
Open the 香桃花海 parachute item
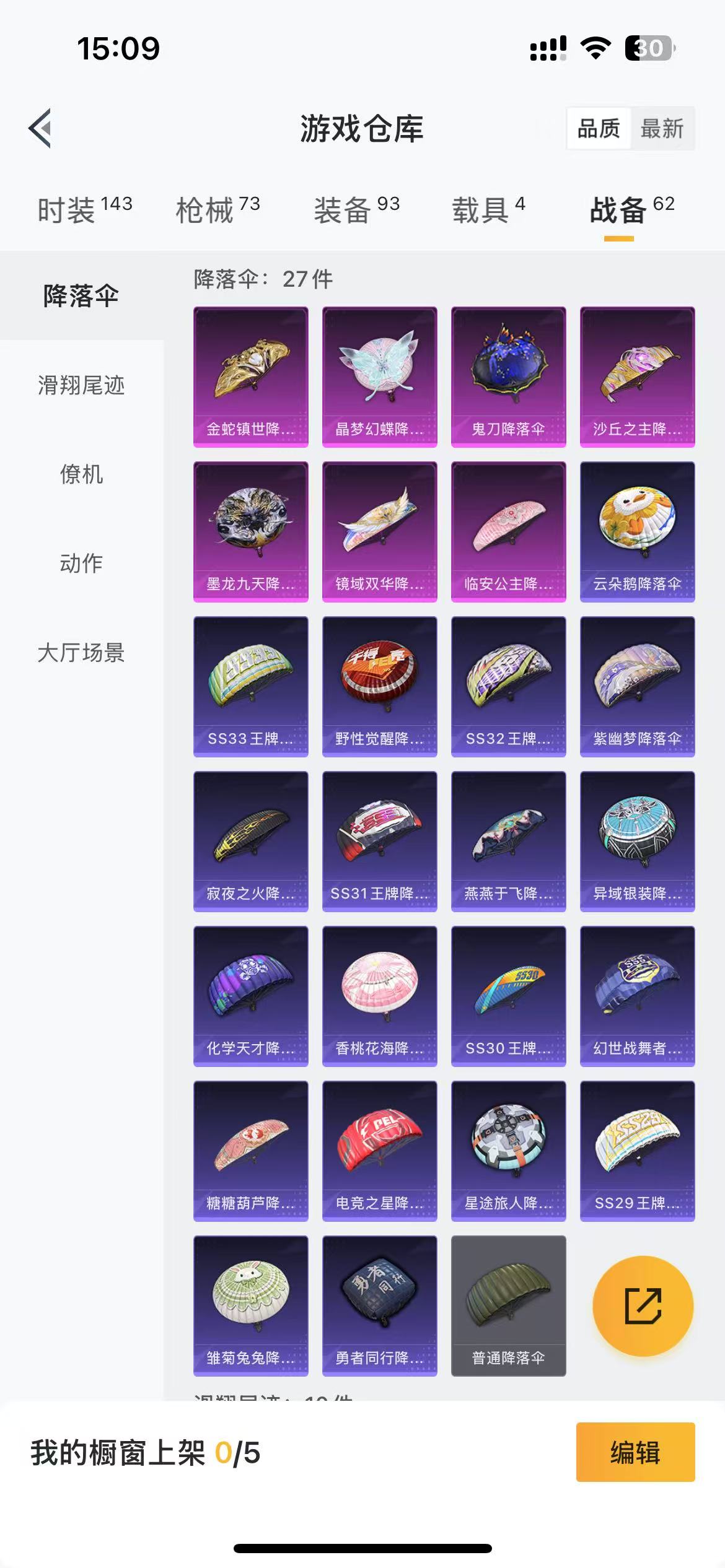[x=379, y=996]
